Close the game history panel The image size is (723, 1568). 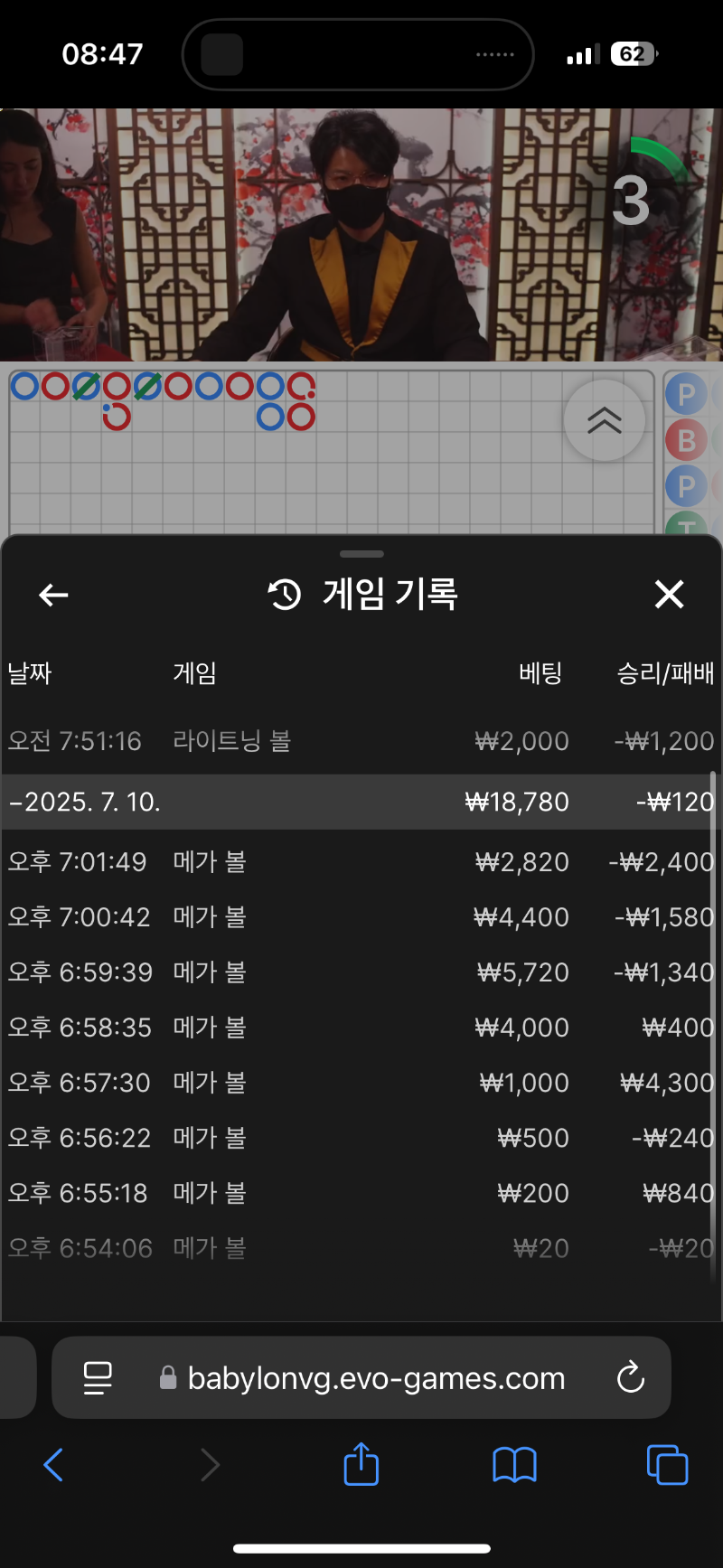pos(669,595)
